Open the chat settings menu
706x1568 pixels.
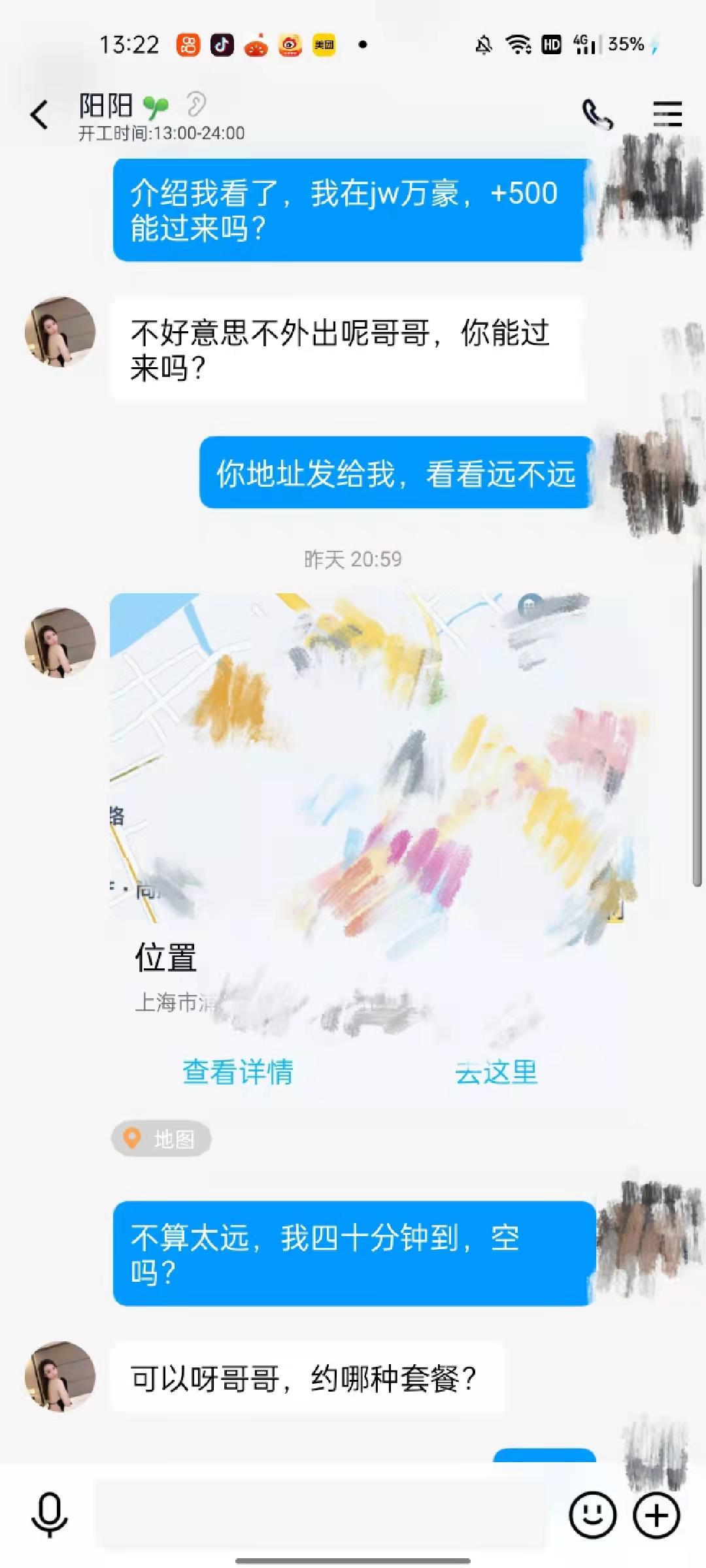pos(667,114)
